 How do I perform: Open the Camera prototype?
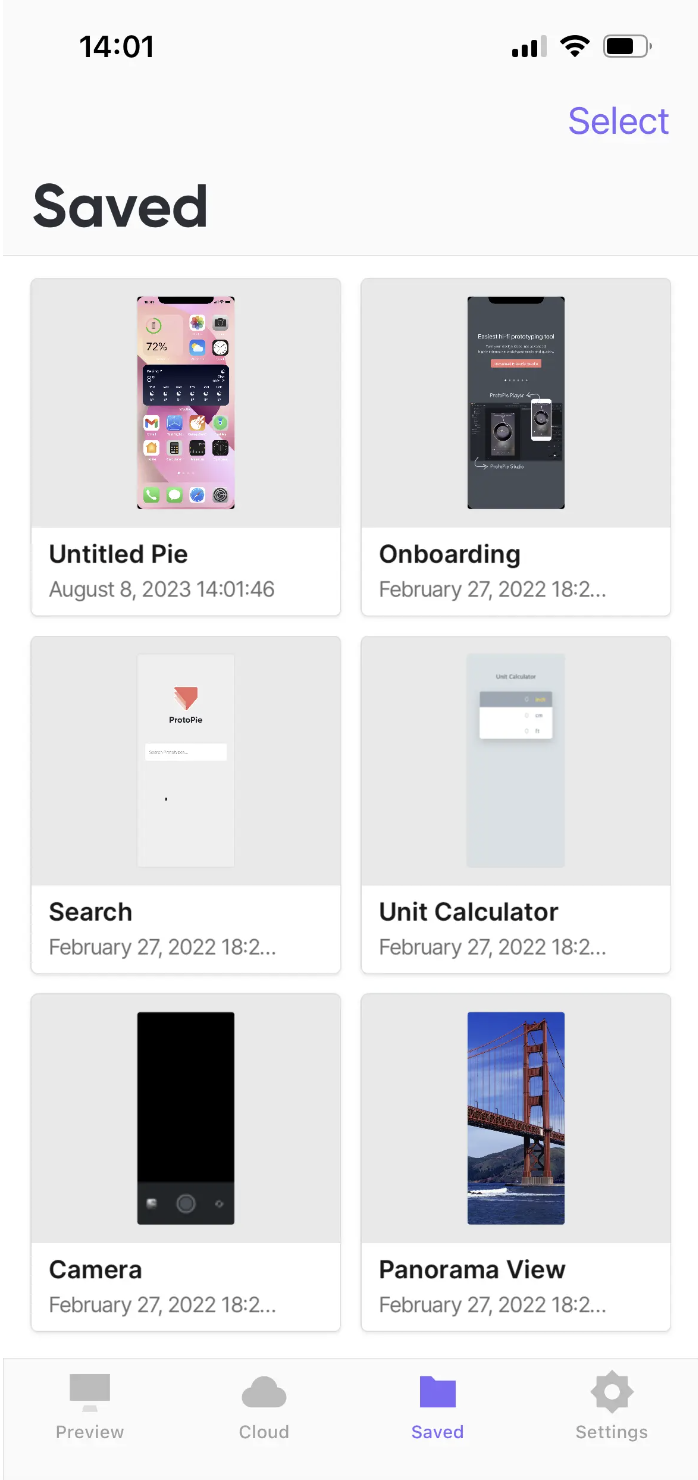(x=186, y=1162)
